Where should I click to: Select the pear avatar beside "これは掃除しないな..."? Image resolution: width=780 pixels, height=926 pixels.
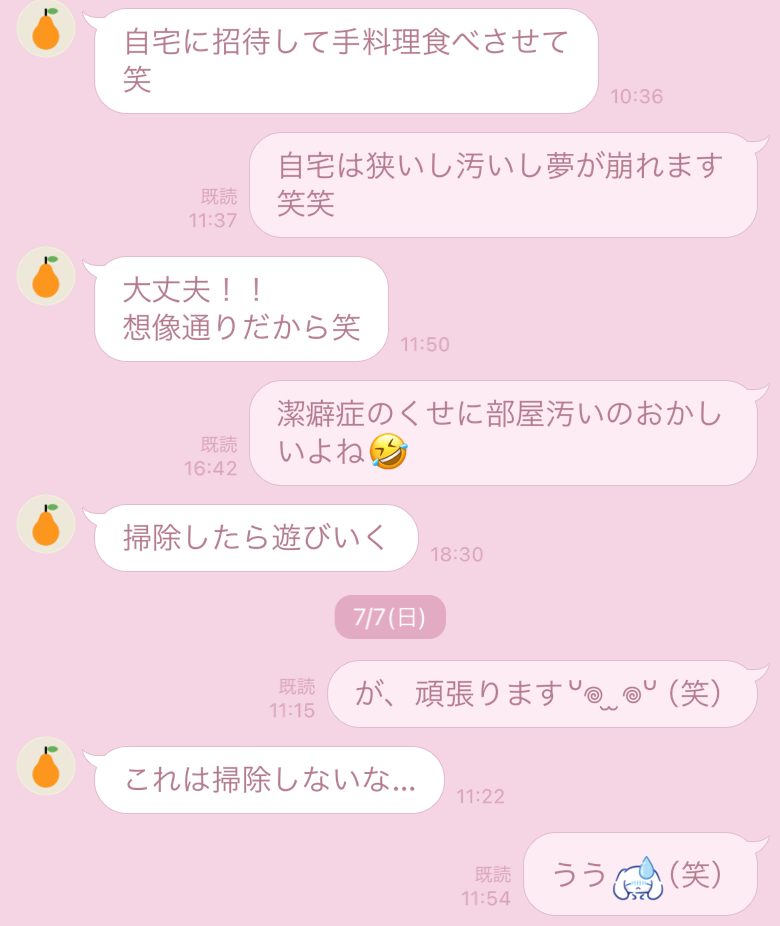(x=46, y=766)
